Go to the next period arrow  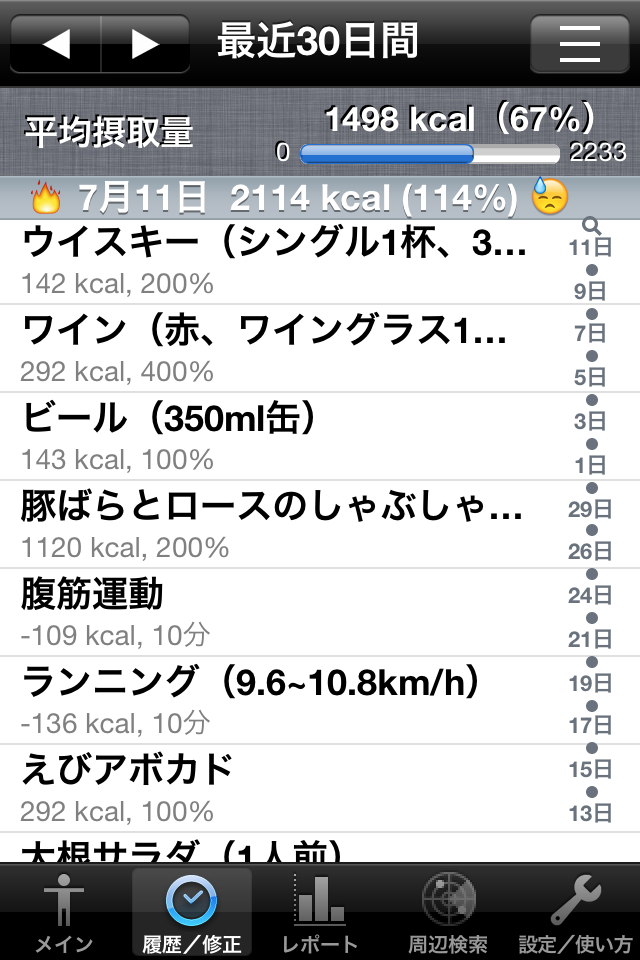[145, 44]
